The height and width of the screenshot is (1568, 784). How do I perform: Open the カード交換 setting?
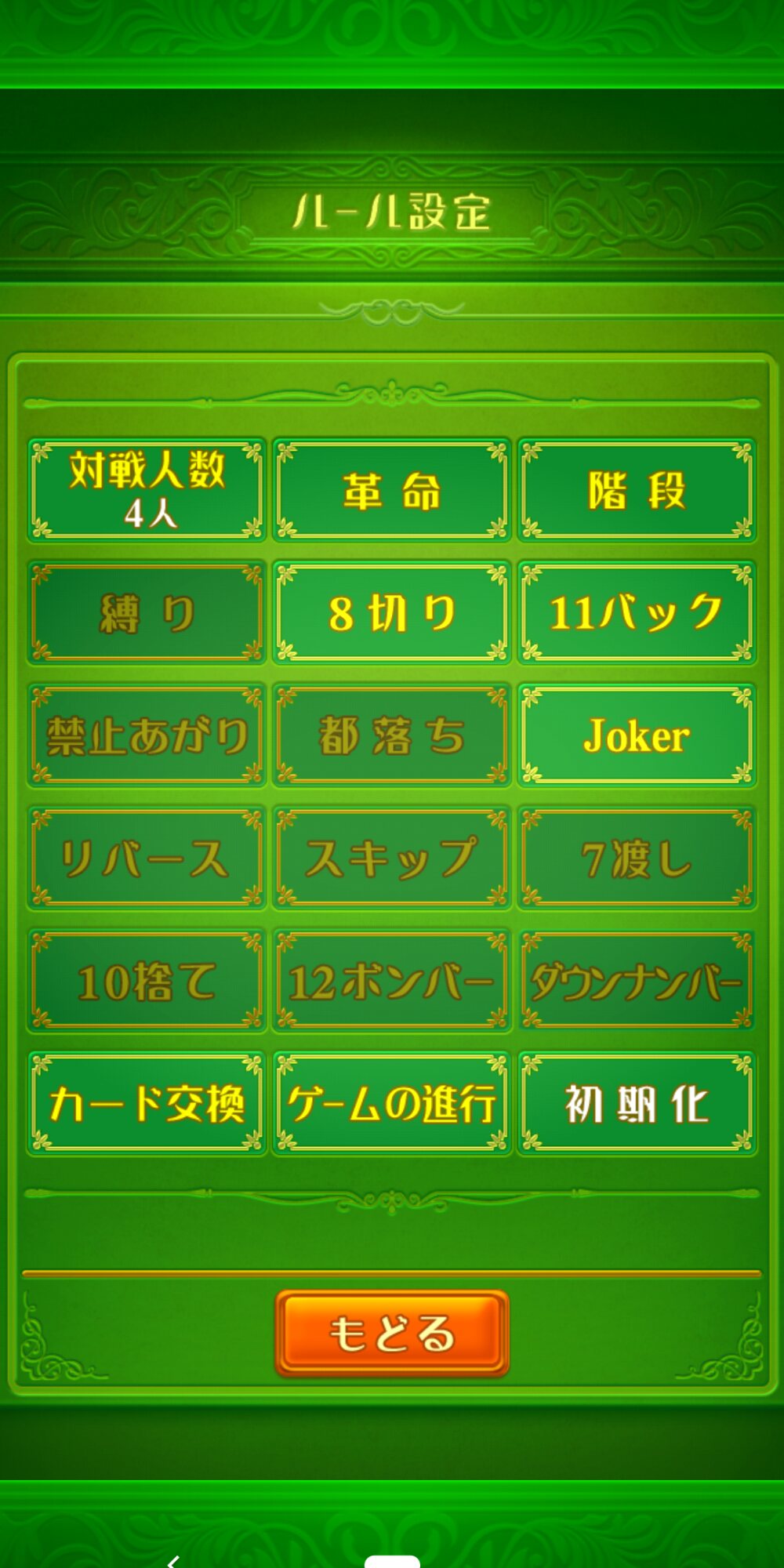coord(147,1103)
